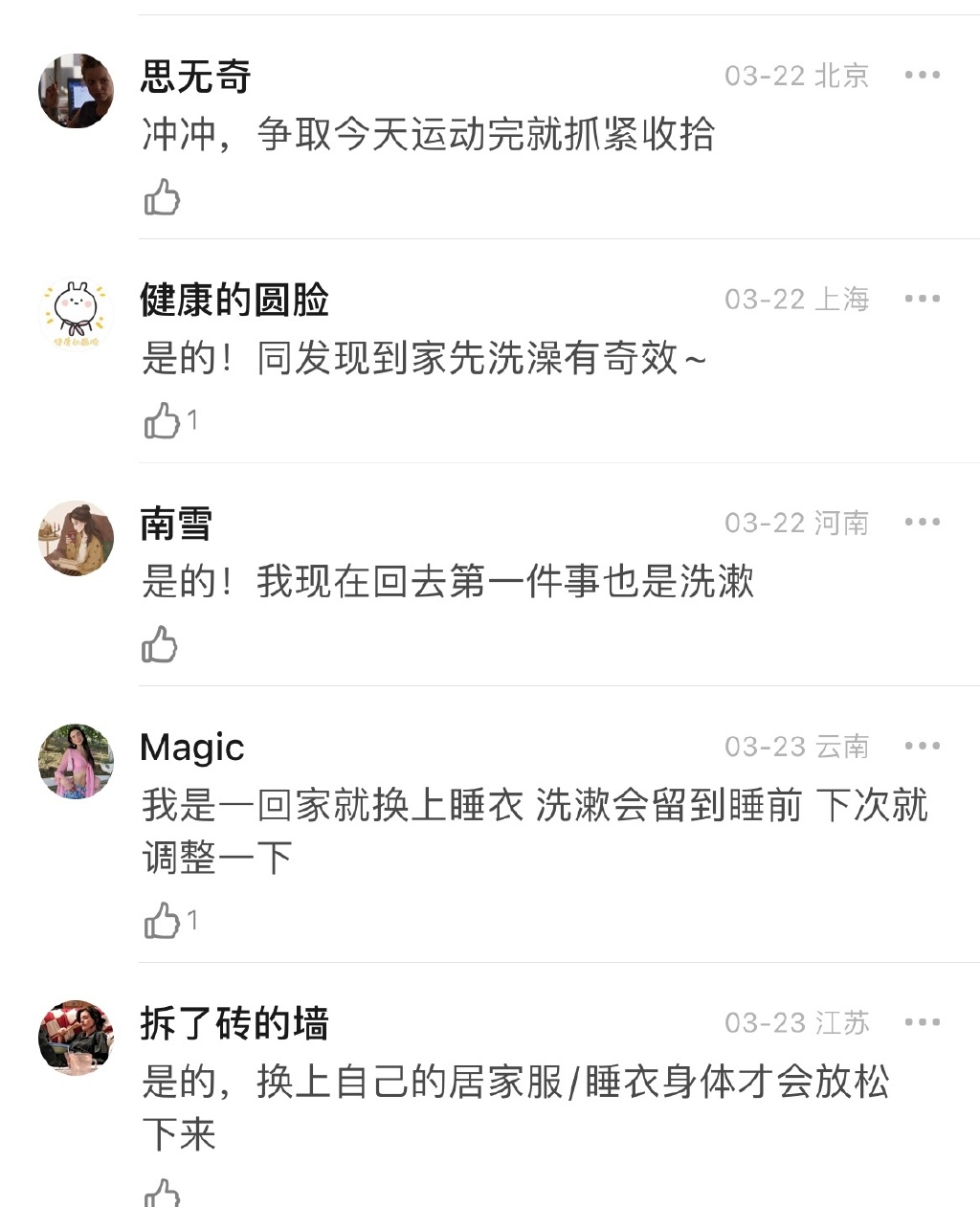Open the three-dot menu for Magic's comment
The image size is (980, 1207).
(x=922, y=746)
